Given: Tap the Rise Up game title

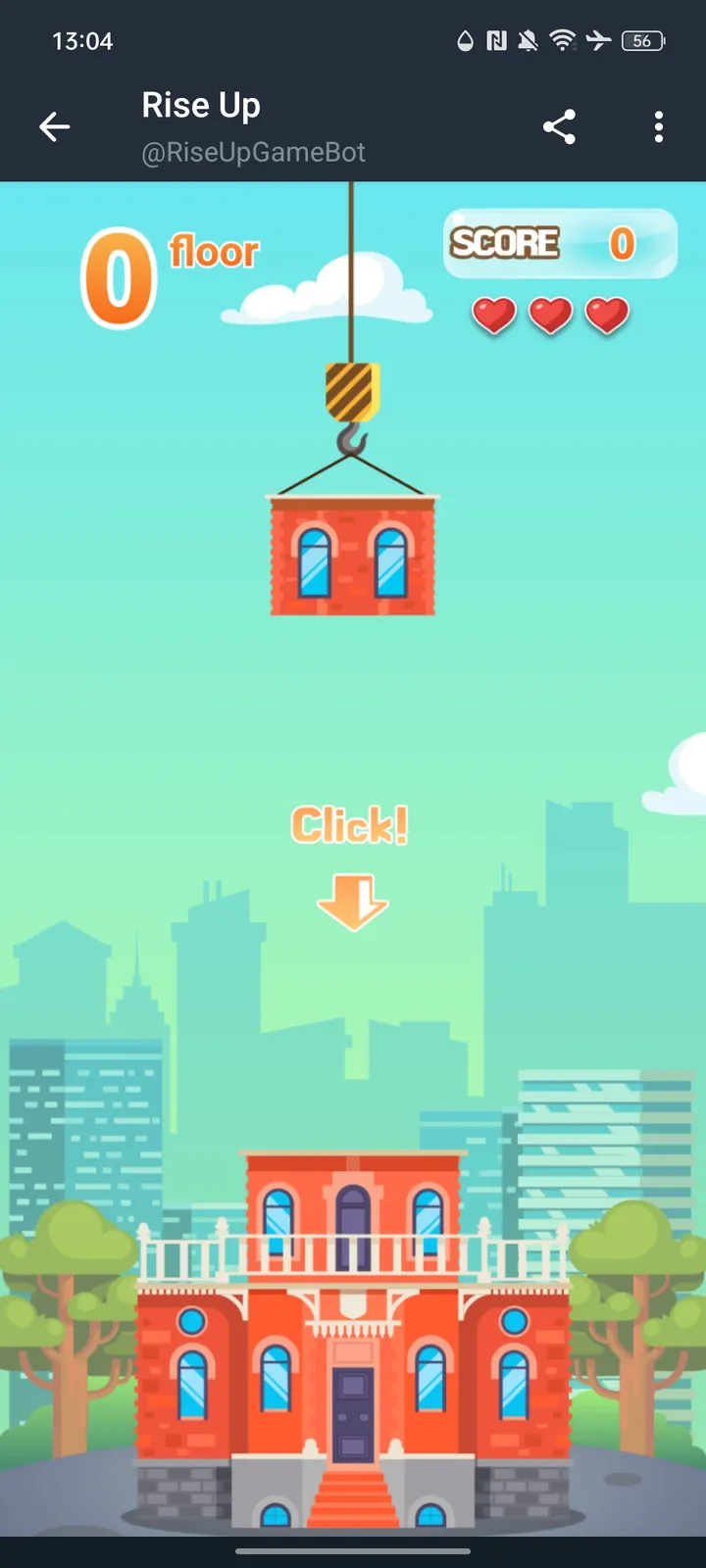Looking at the screenshot, I should click(201, 105).
